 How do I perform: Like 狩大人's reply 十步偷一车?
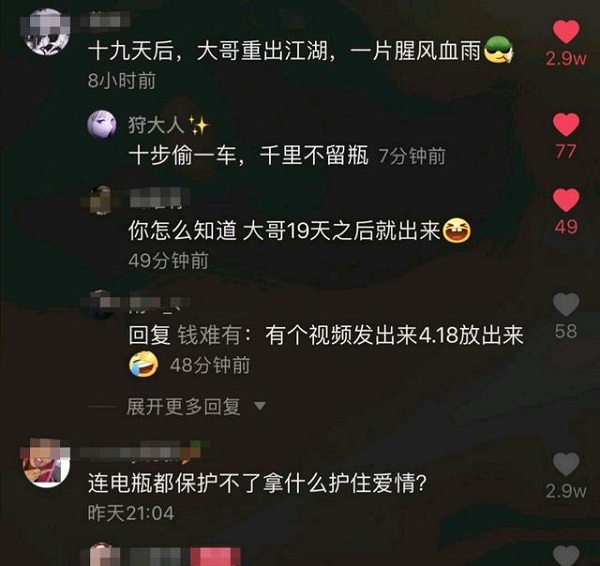coord(566,125)
